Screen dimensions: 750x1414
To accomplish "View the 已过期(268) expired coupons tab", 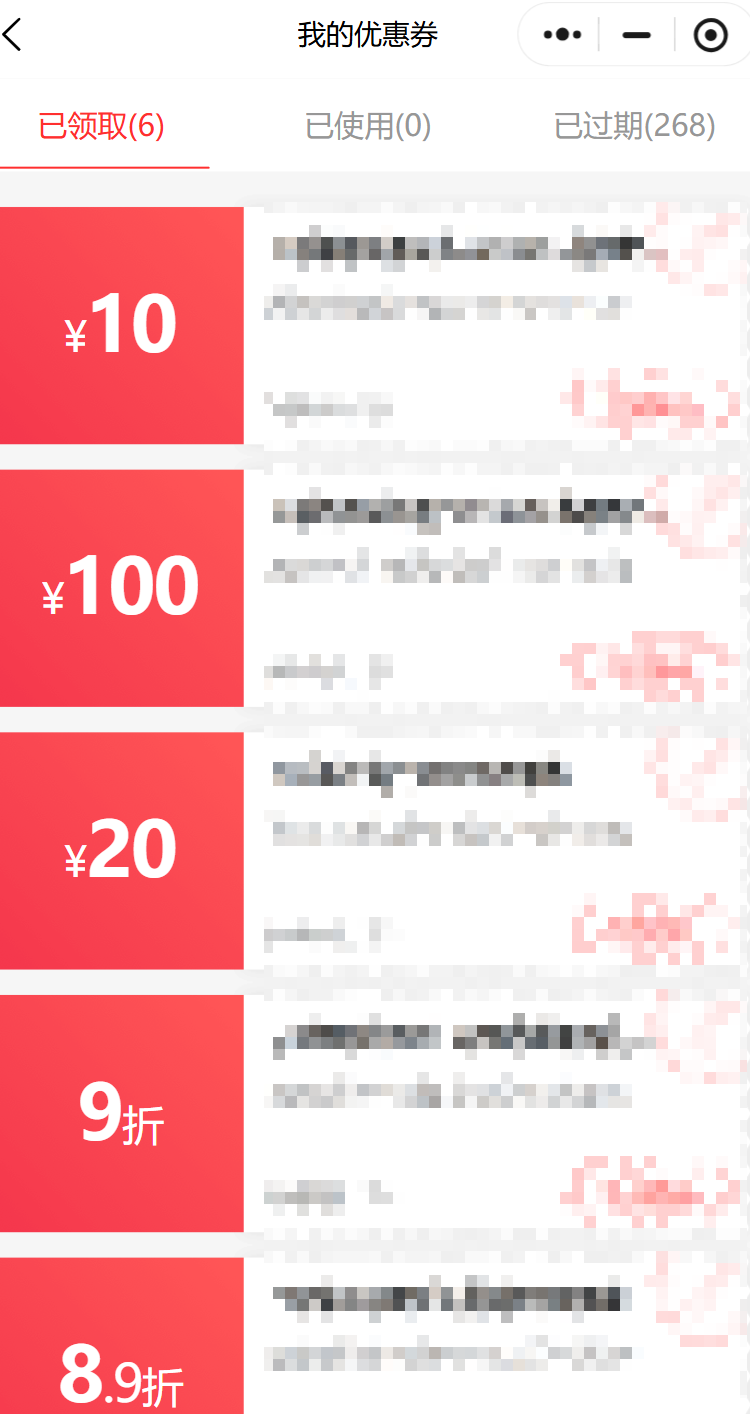I will click(x=635, y=126).
